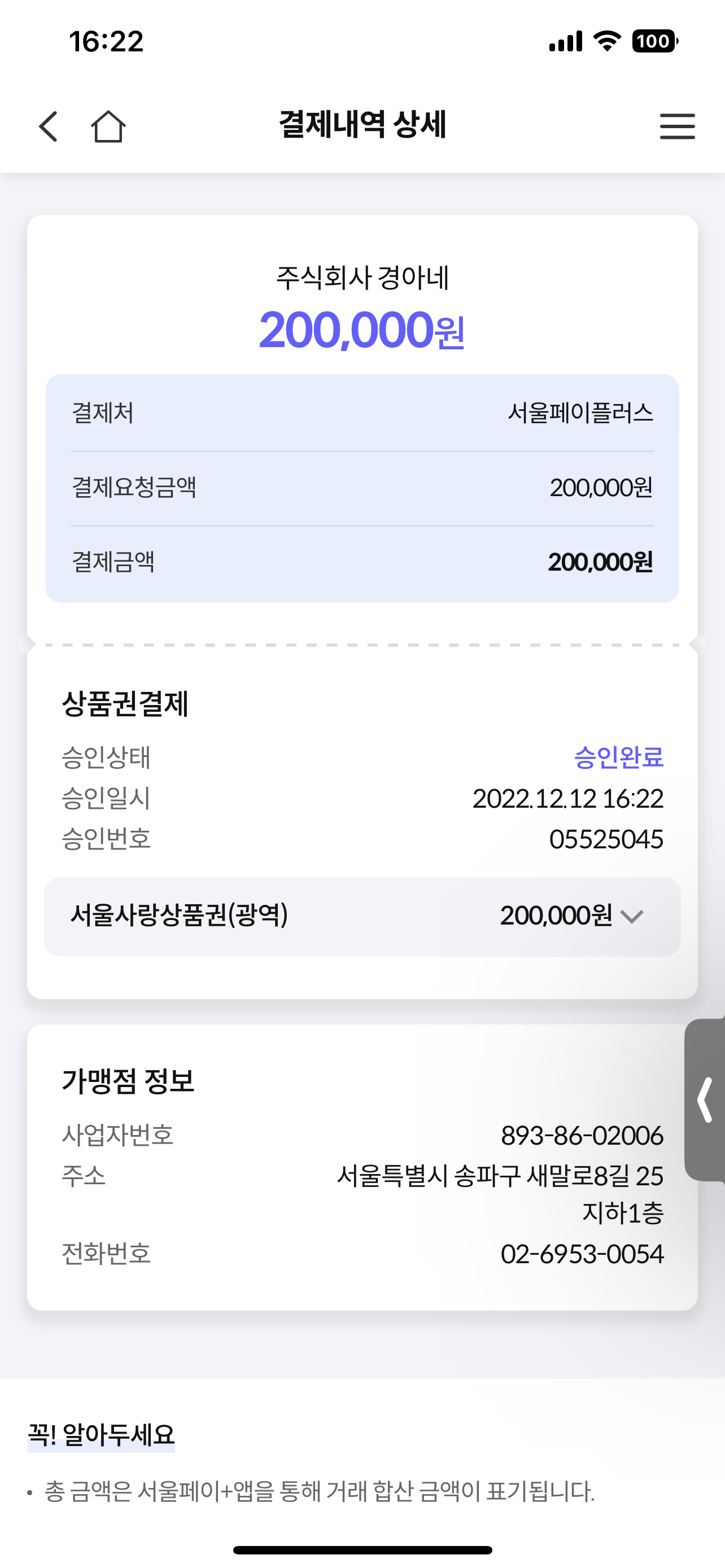This screenshot has height=1568, width=725.
Task: Go back with the arrow icon
Action: tap(48, 126)
